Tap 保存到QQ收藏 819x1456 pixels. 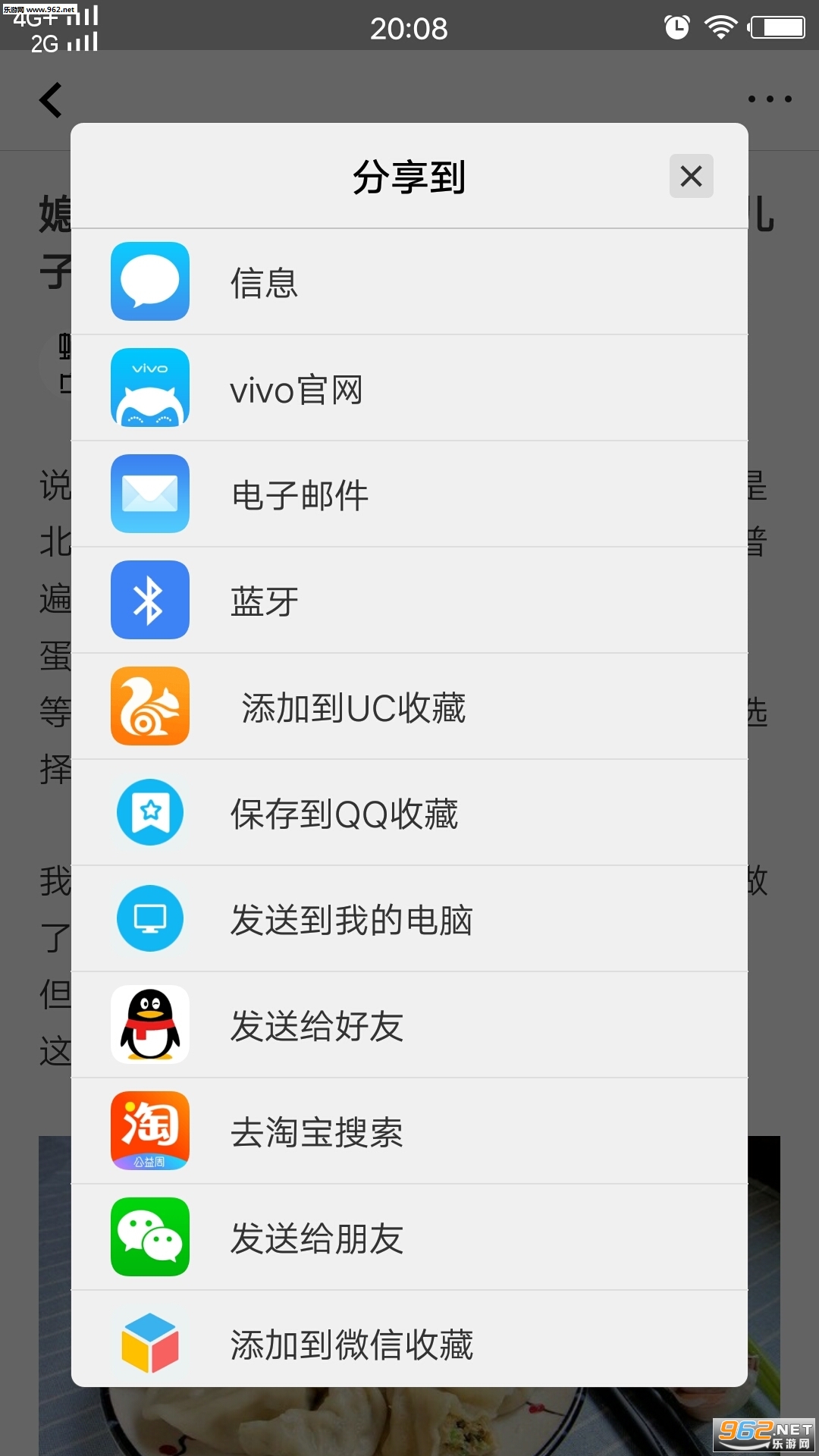(x=409, y=813)
